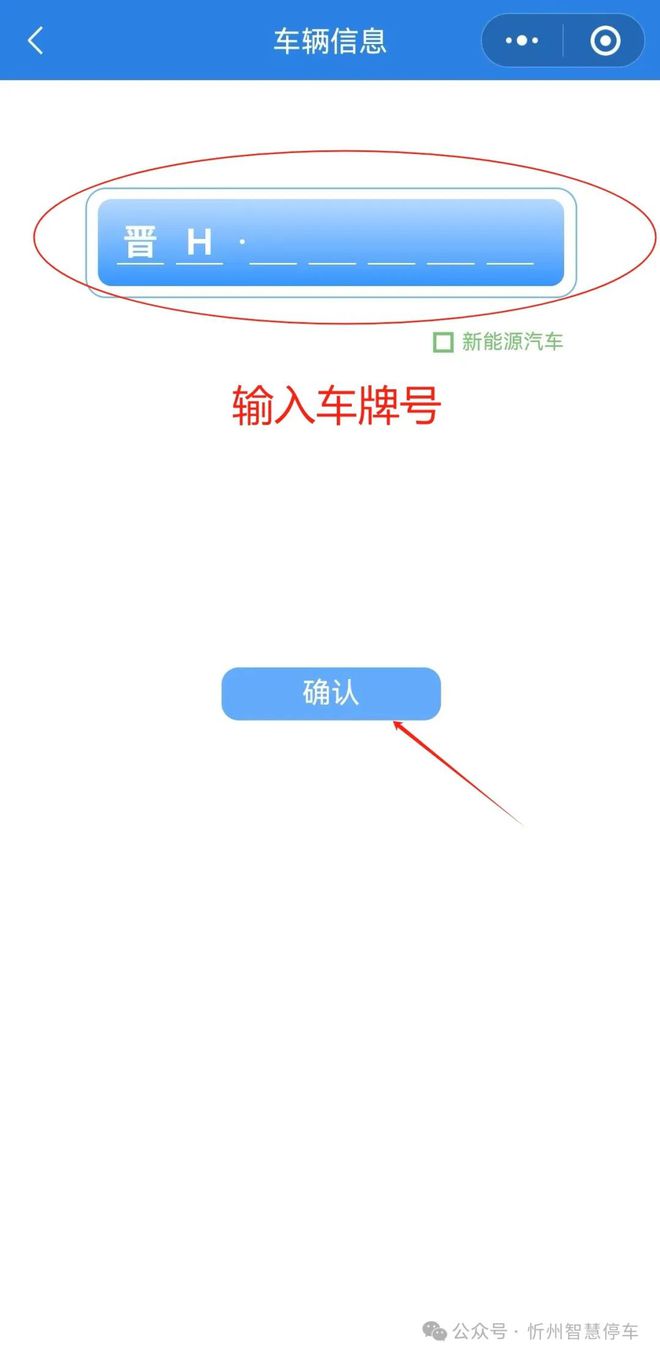Close the mini program via circle icon
660x1358 pixels.
click(x=605, y=41)
